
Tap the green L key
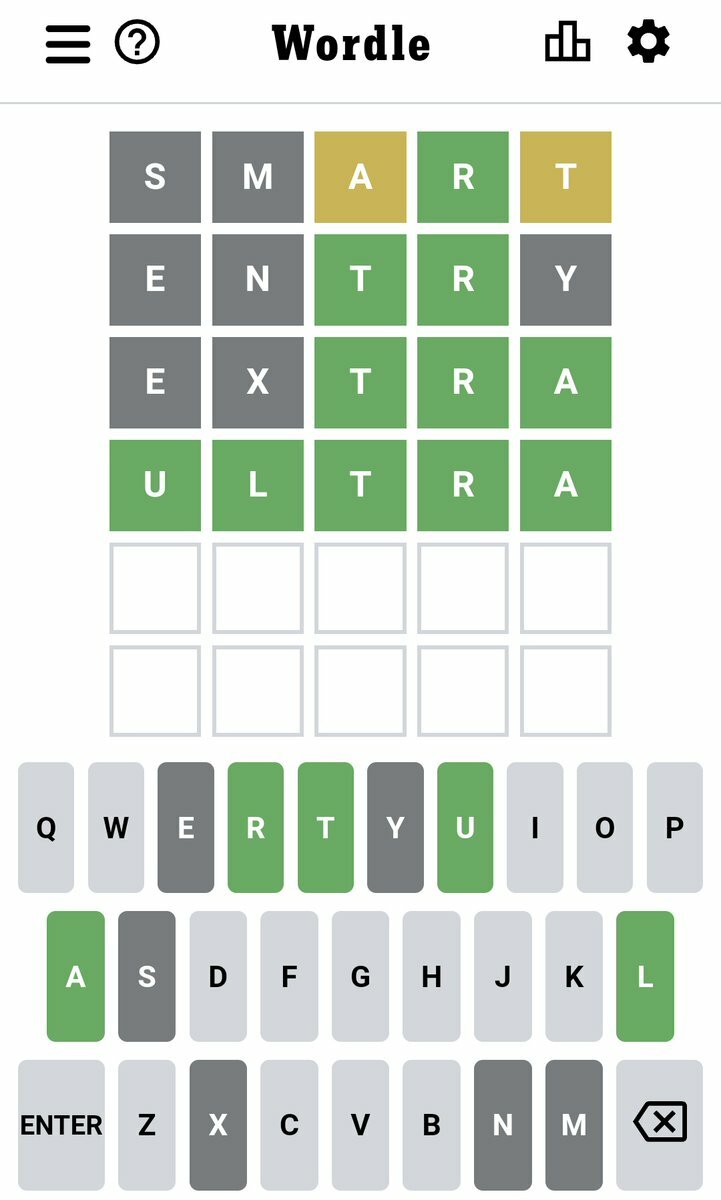click(645, 976)
